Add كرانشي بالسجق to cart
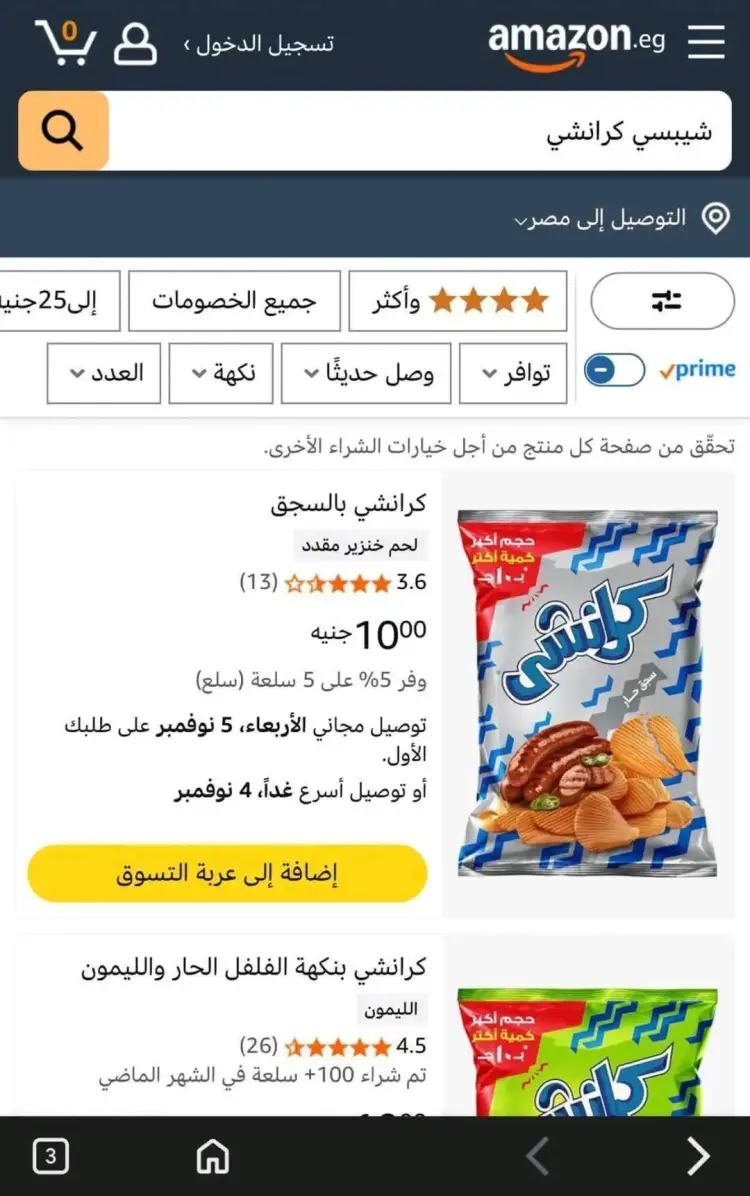The image size is (750, 1196). pyautogui.click(x=227, y=873)
